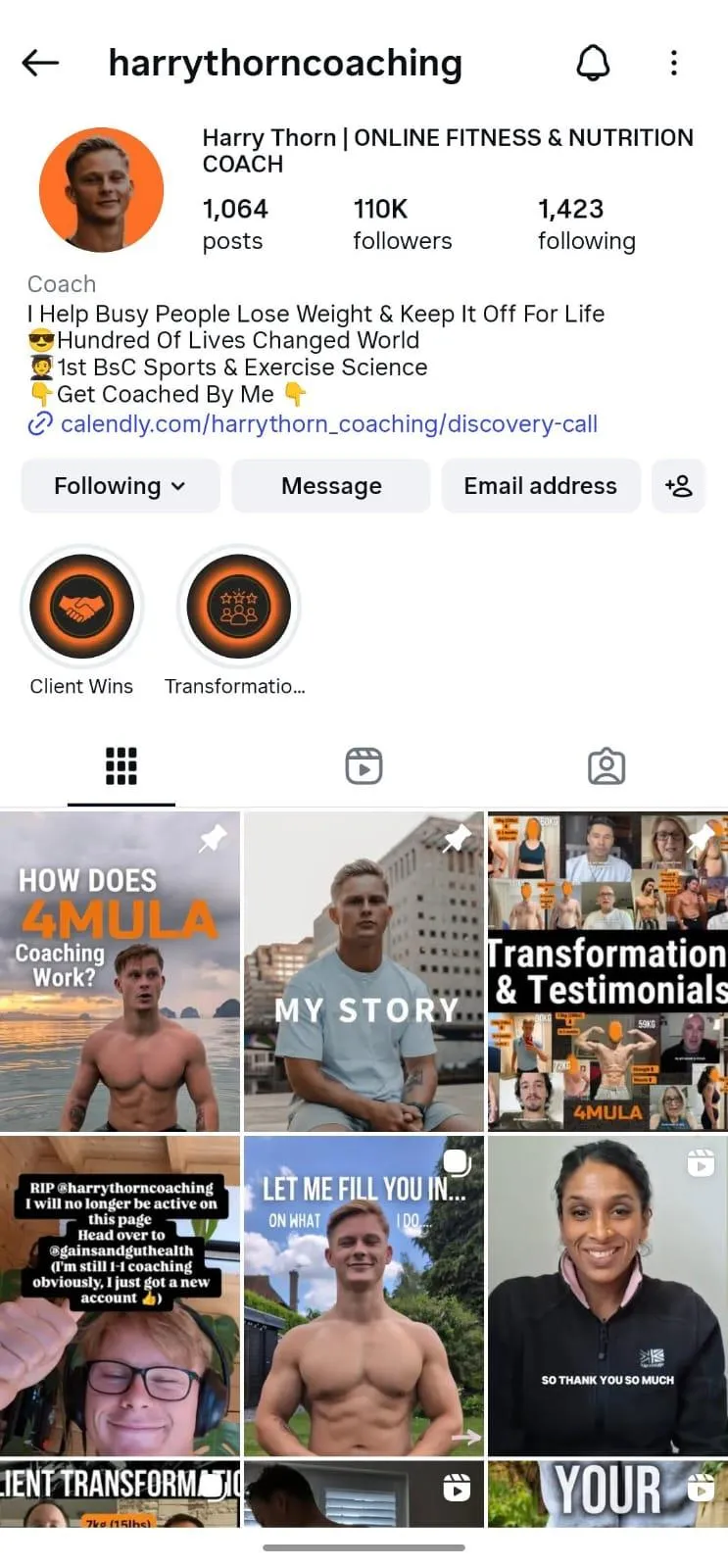Open the calendly.com discovery-call link
This screenshot has height=1568, width=728.
328,423
